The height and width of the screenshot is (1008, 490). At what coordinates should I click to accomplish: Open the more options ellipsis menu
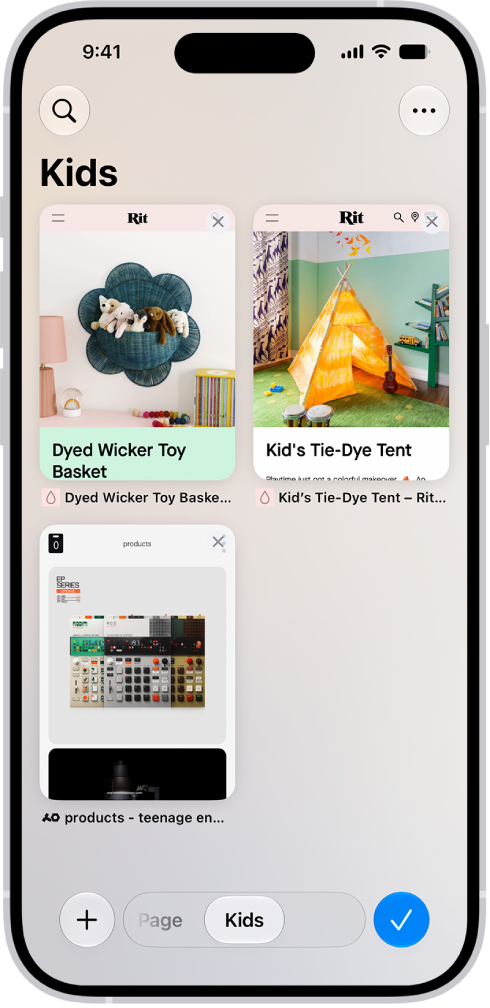pyautogui.click(x=424, y=111)
